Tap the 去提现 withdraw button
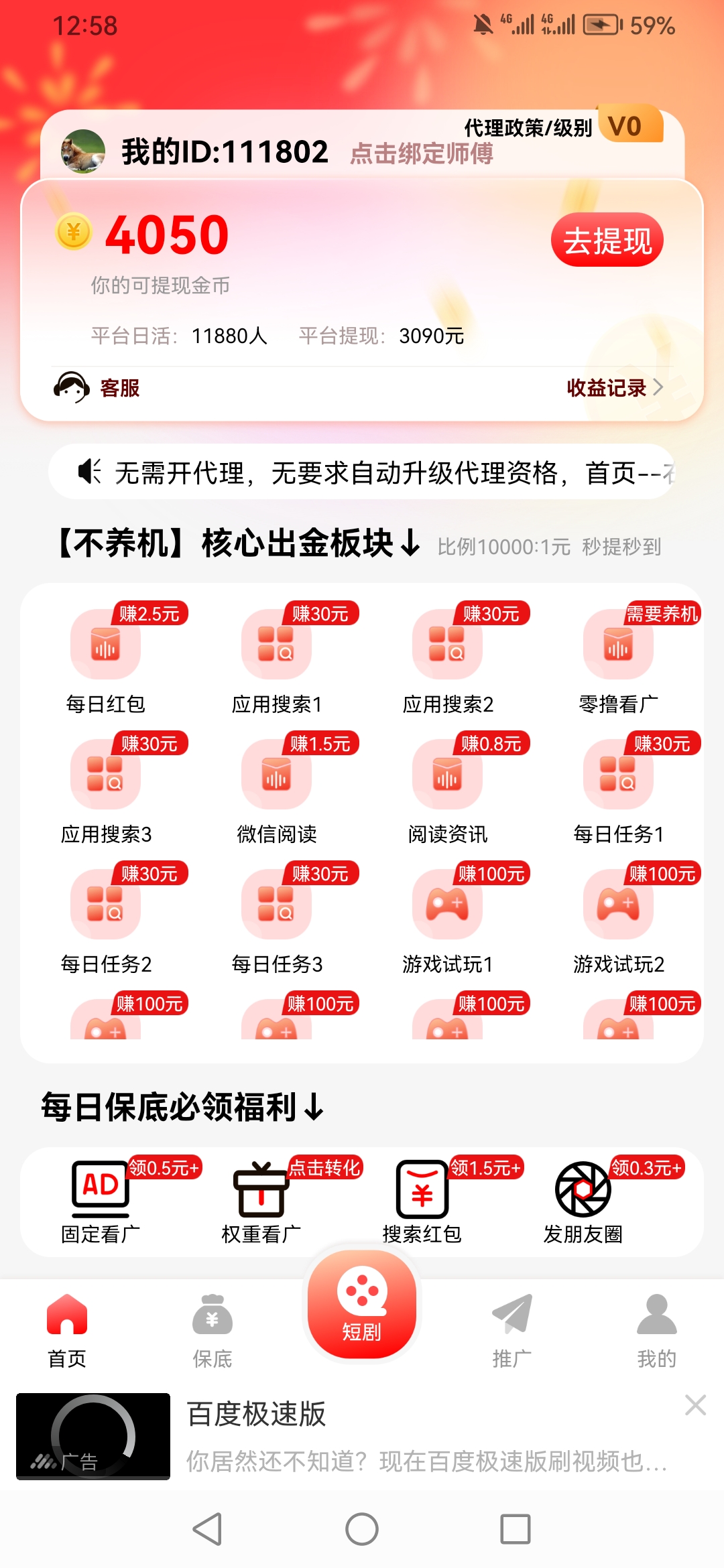The image size is (724, 1568). pyautogui.click(x=607, y=240)
